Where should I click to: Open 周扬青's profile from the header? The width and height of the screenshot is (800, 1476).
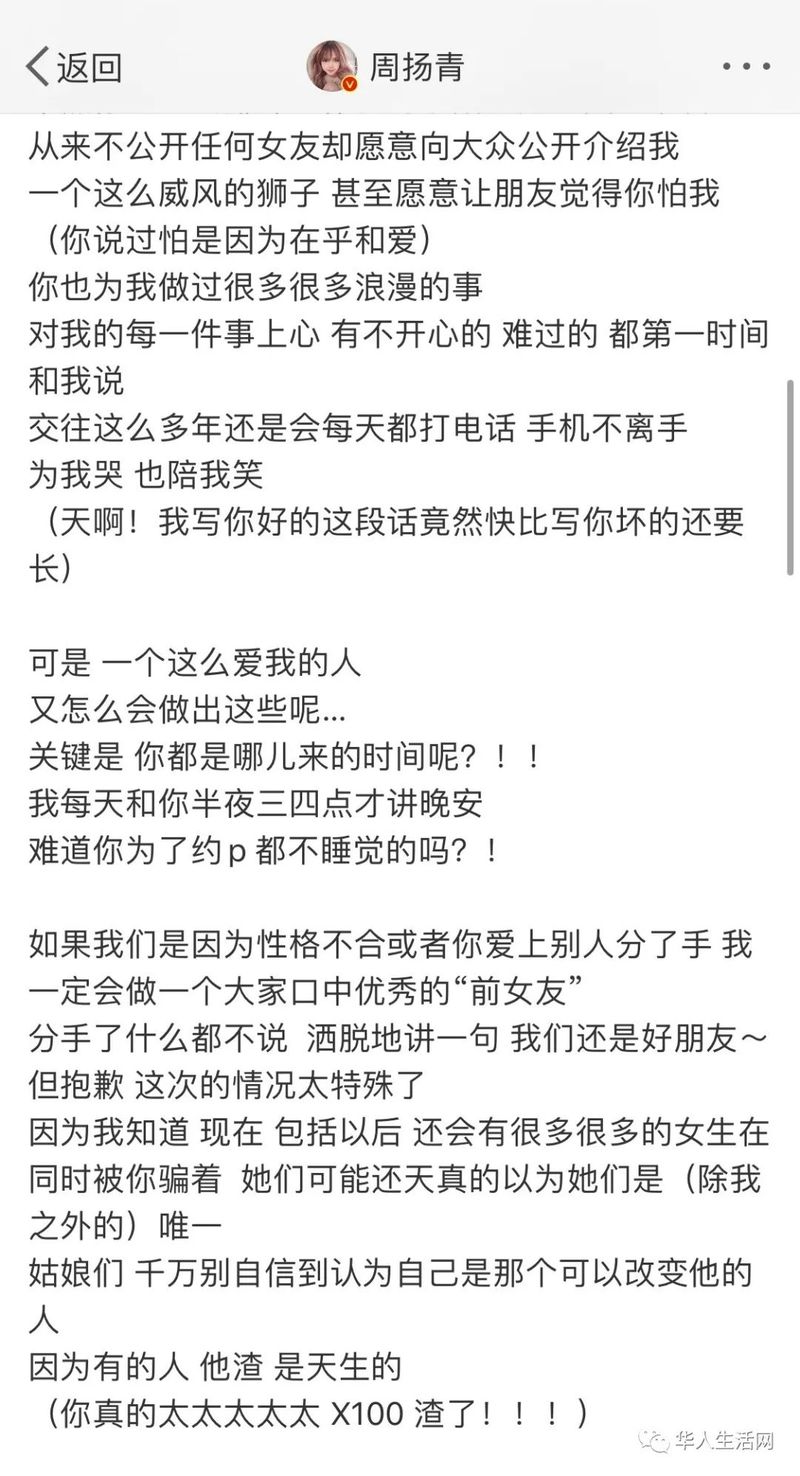(385, 67)
